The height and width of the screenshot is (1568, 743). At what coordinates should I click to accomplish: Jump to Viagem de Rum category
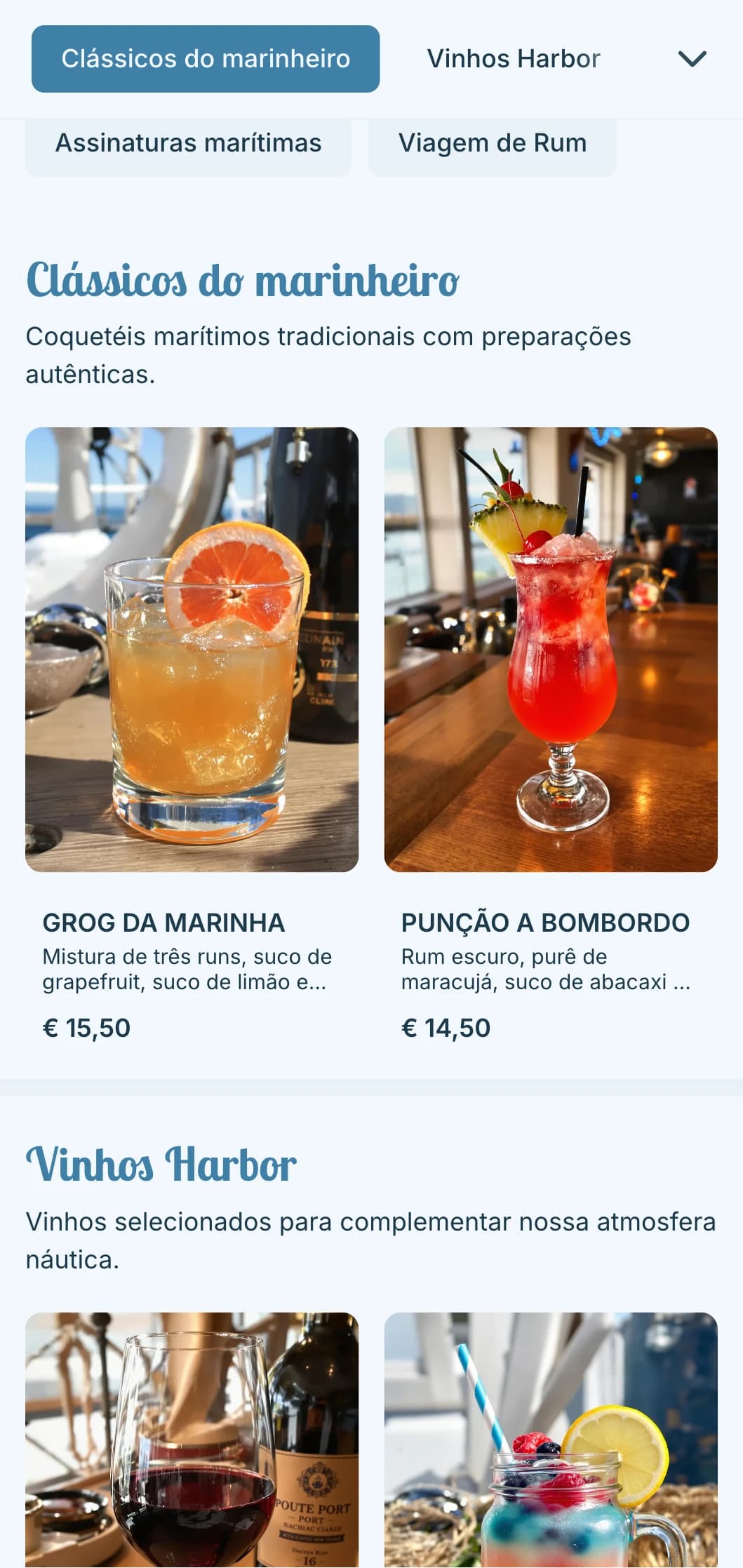[x=492, y=144]
